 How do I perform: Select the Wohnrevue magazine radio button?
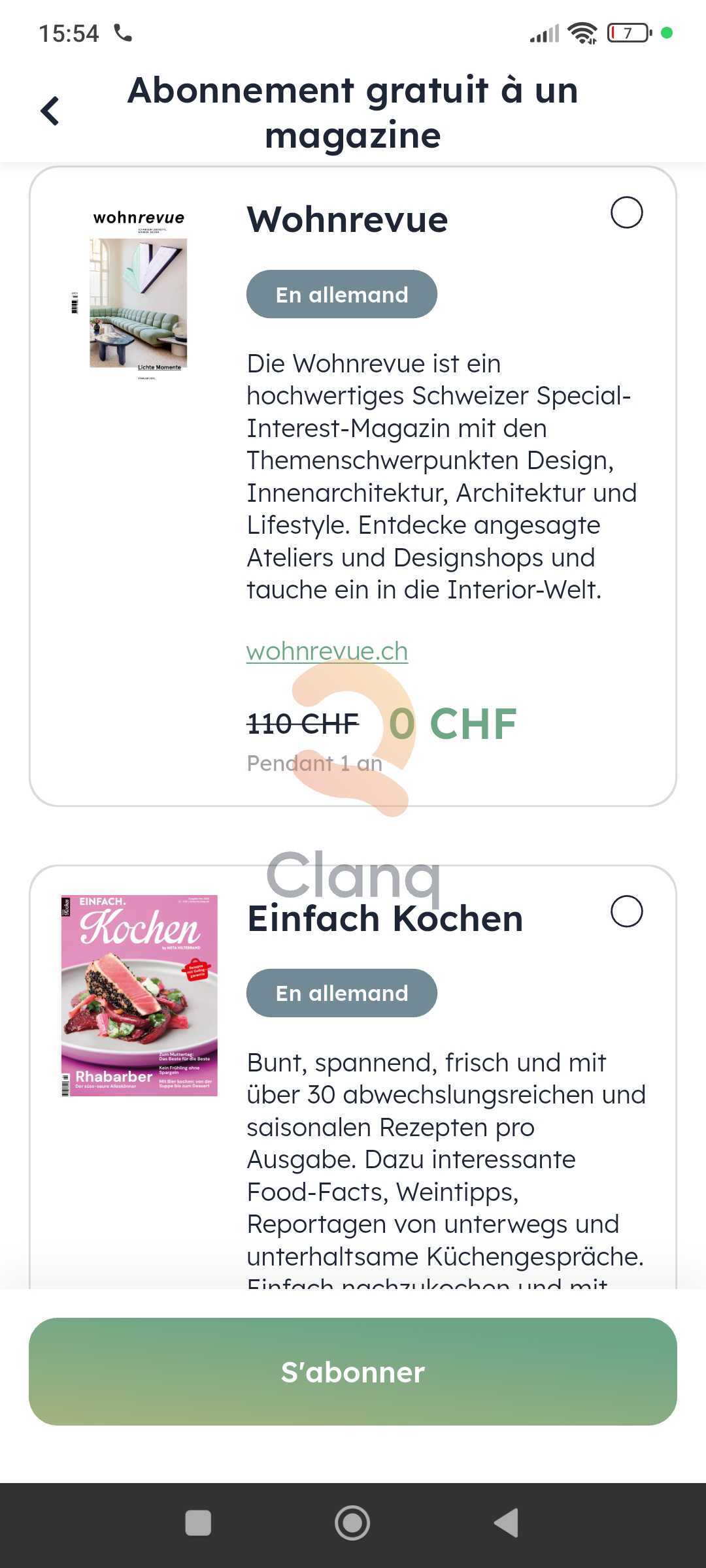point(626,212)
